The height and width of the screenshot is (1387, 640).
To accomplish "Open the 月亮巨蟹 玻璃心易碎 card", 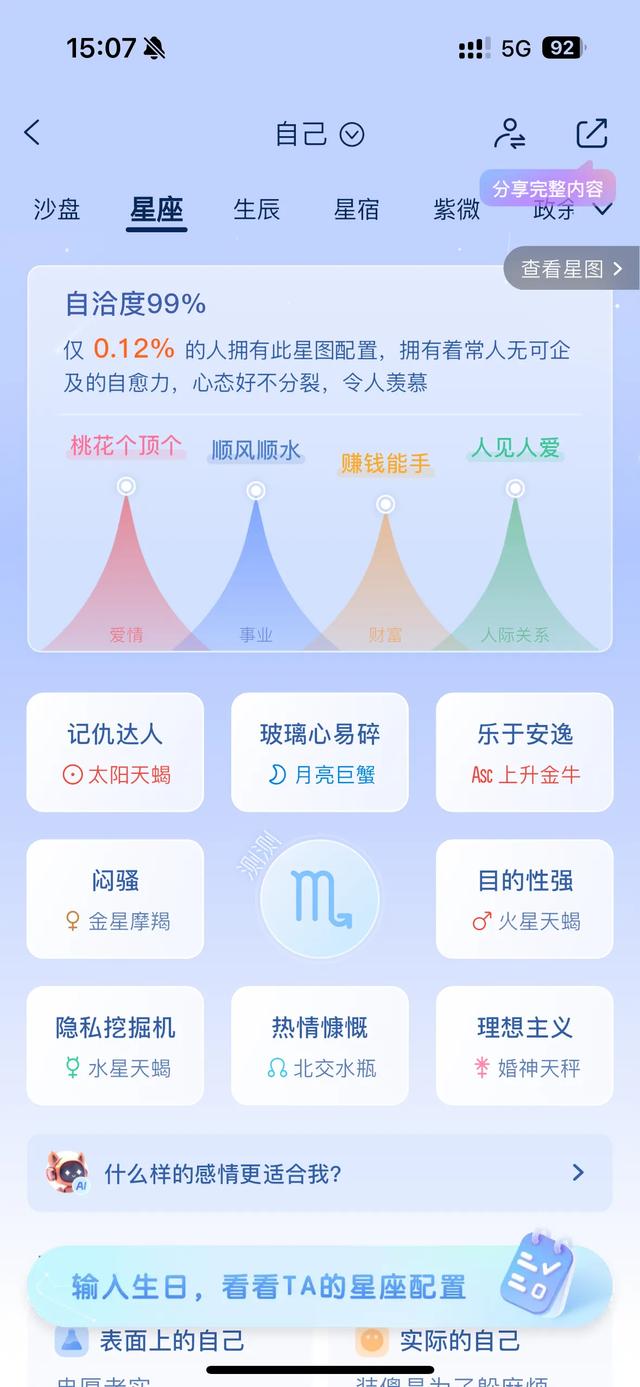I will pyautogui.click(x=320, y=752).
